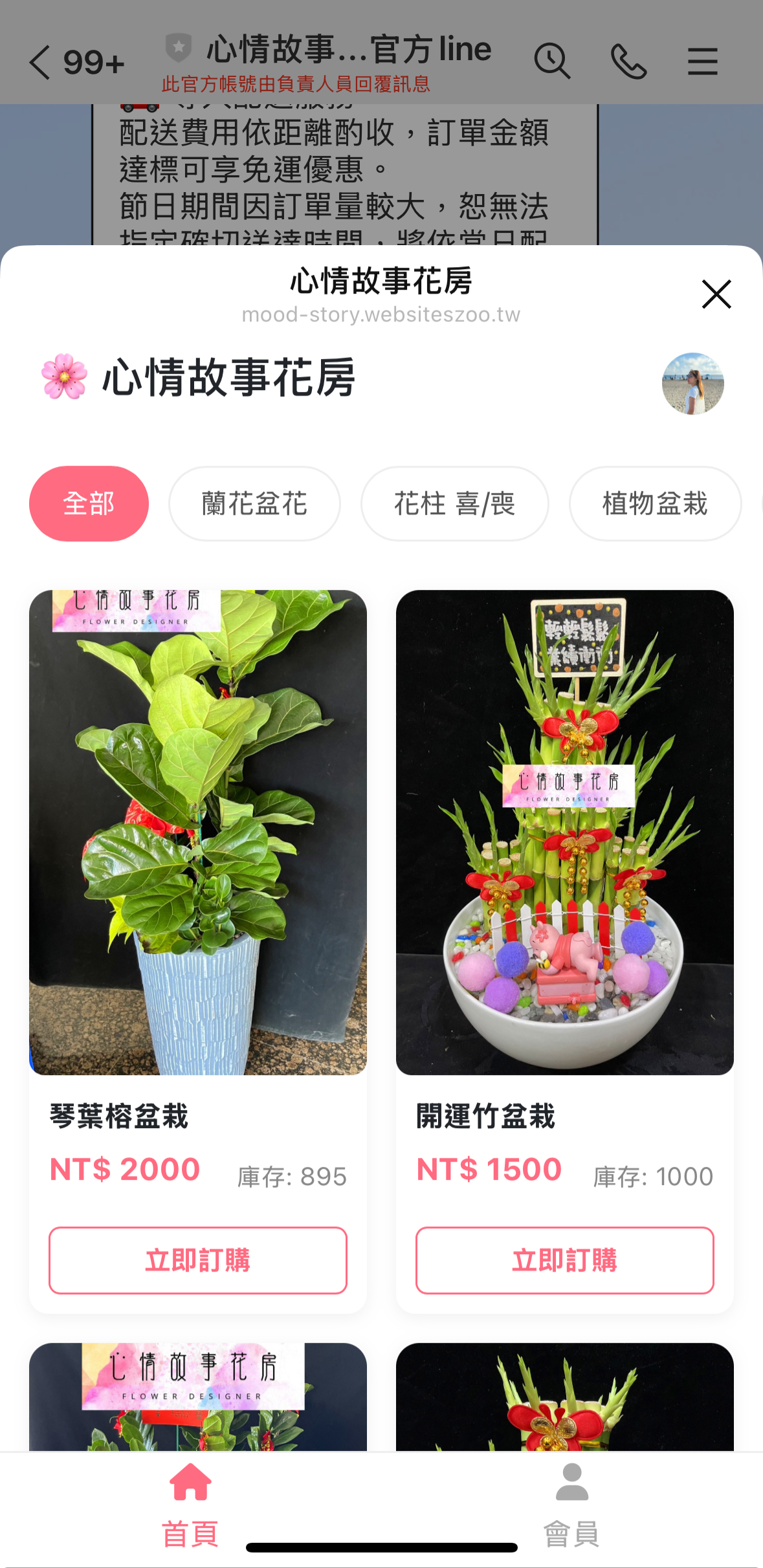
Task: Search within the chat history
Action: 551,61
